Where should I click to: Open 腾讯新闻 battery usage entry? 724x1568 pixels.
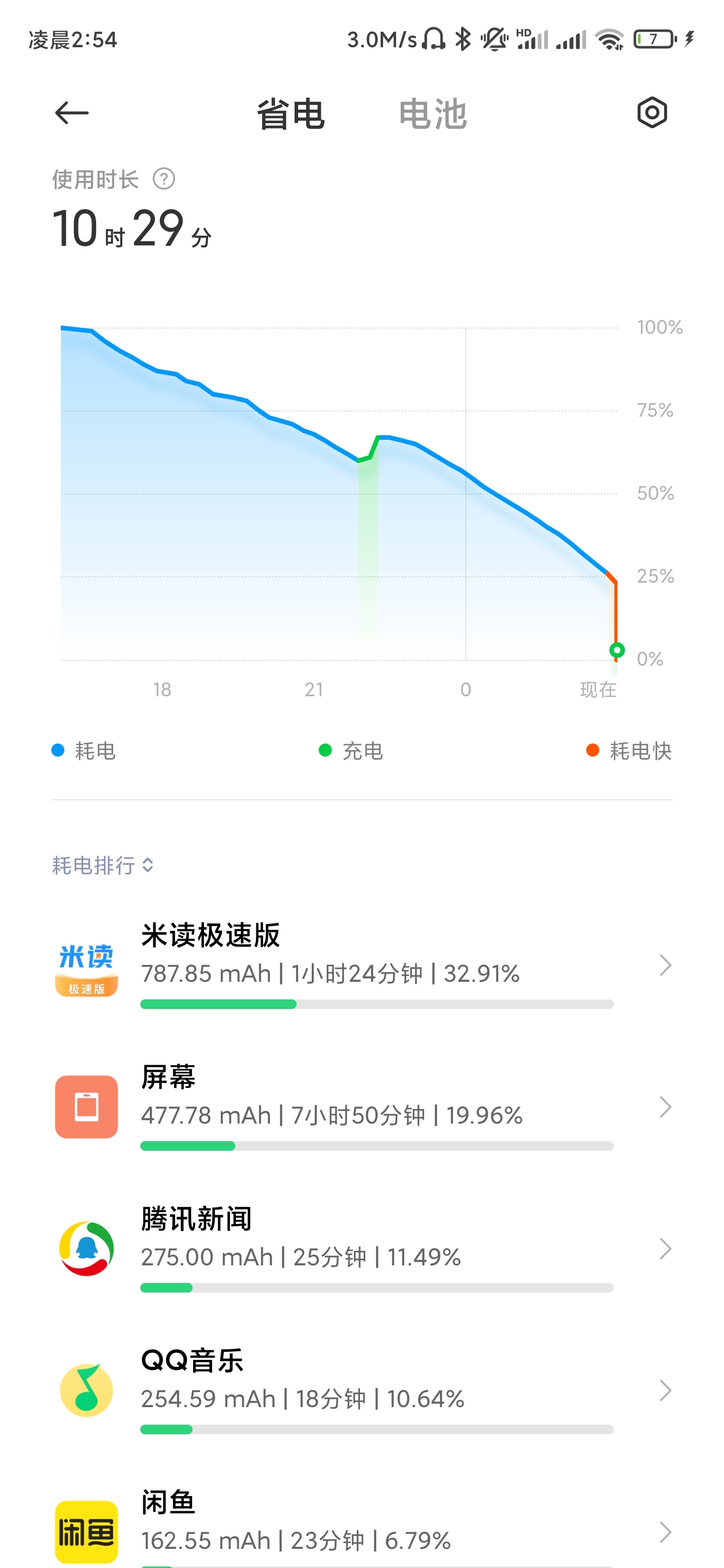click(x=361, y=1249)
